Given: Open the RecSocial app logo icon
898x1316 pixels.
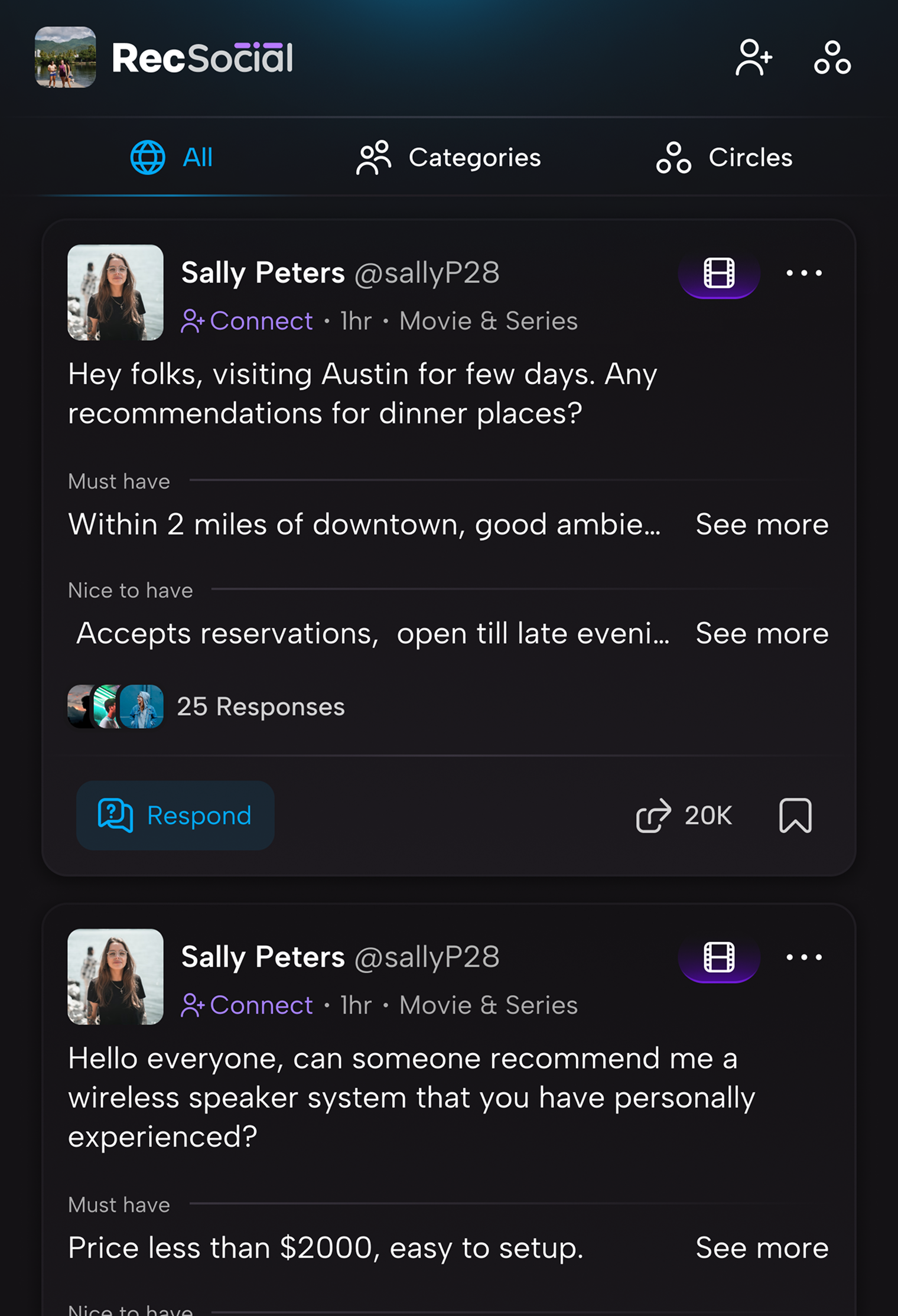Looking at the screenshot, I should click(65, 57).
